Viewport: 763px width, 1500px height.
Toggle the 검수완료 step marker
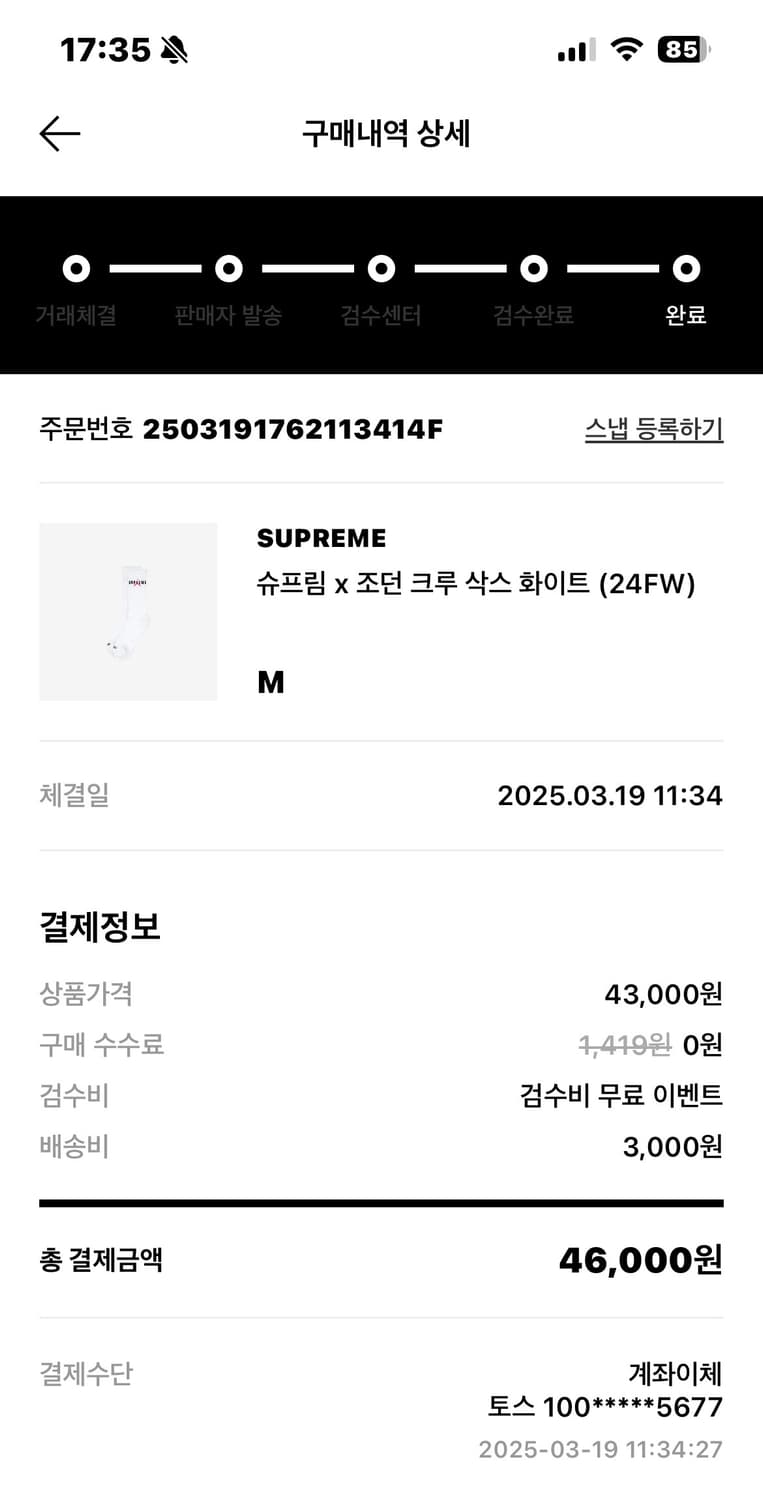533,268
